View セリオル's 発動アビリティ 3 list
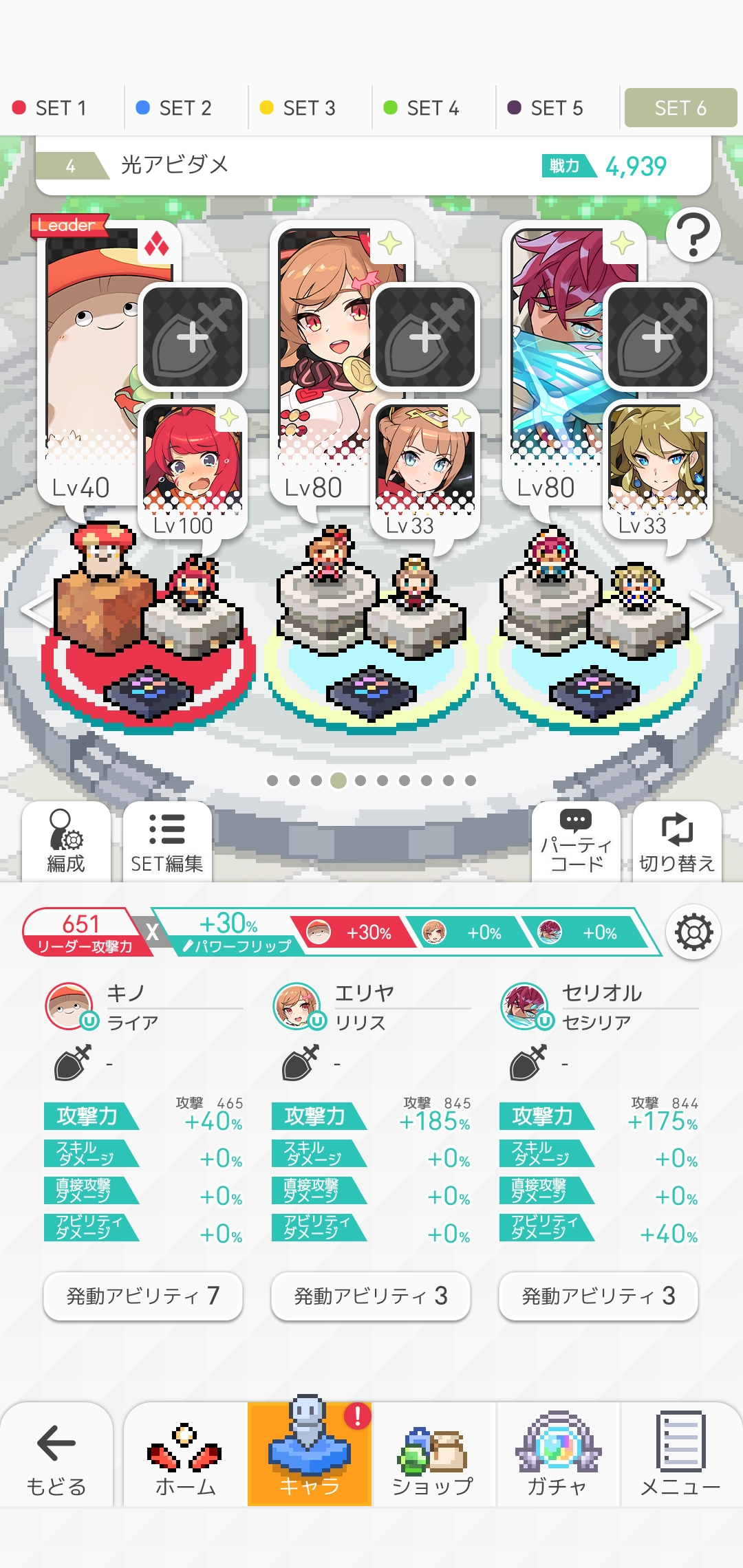Viewport: 743px width, 1568px height. 599,1296
